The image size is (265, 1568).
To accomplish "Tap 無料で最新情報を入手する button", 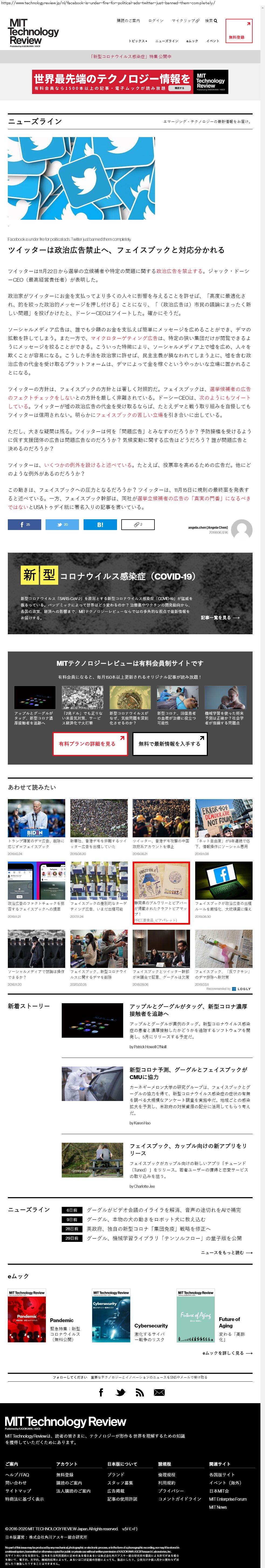I will click(x=169, y=744).
